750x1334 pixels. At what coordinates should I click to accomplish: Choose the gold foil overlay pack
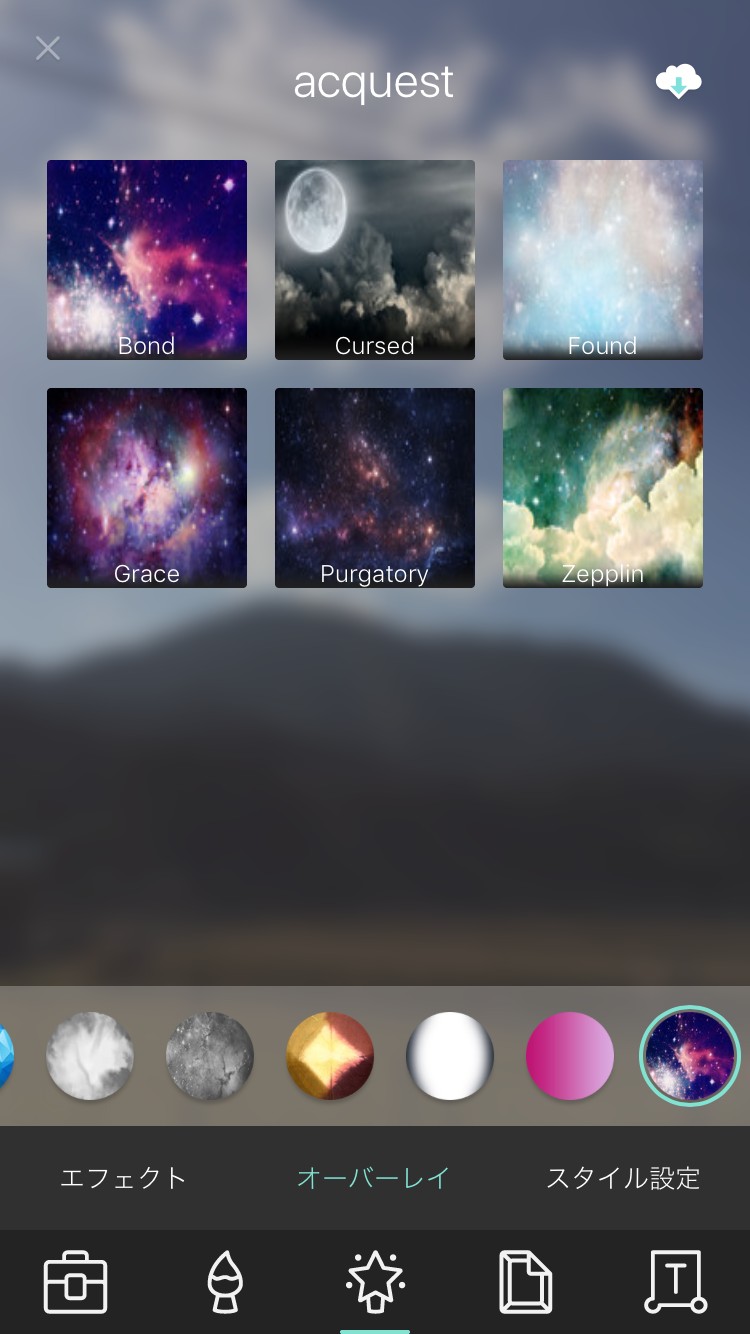point(330,1056)
